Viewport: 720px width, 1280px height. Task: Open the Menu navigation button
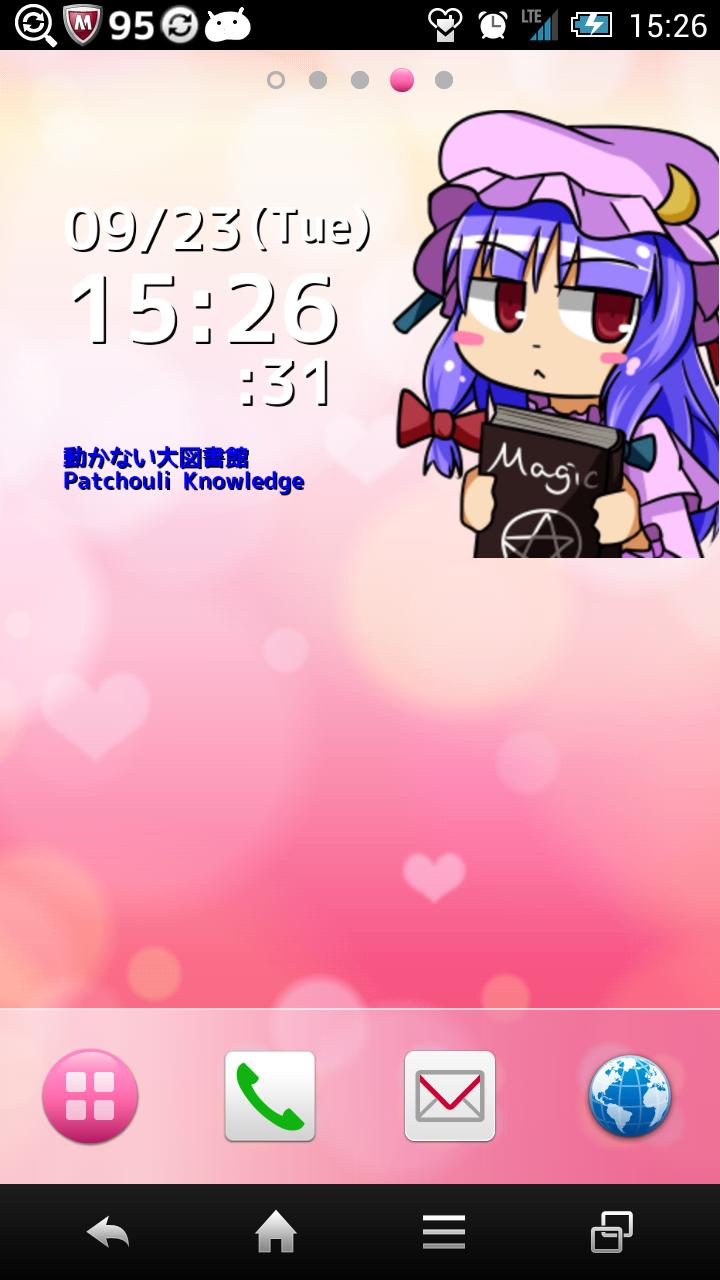(444, 1232)
